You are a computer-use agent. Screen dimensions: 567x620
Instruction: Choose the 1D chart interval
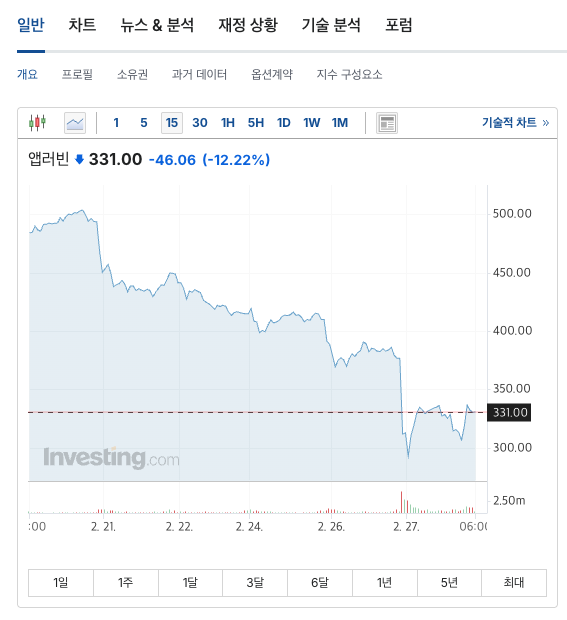(x=284, y=123)
